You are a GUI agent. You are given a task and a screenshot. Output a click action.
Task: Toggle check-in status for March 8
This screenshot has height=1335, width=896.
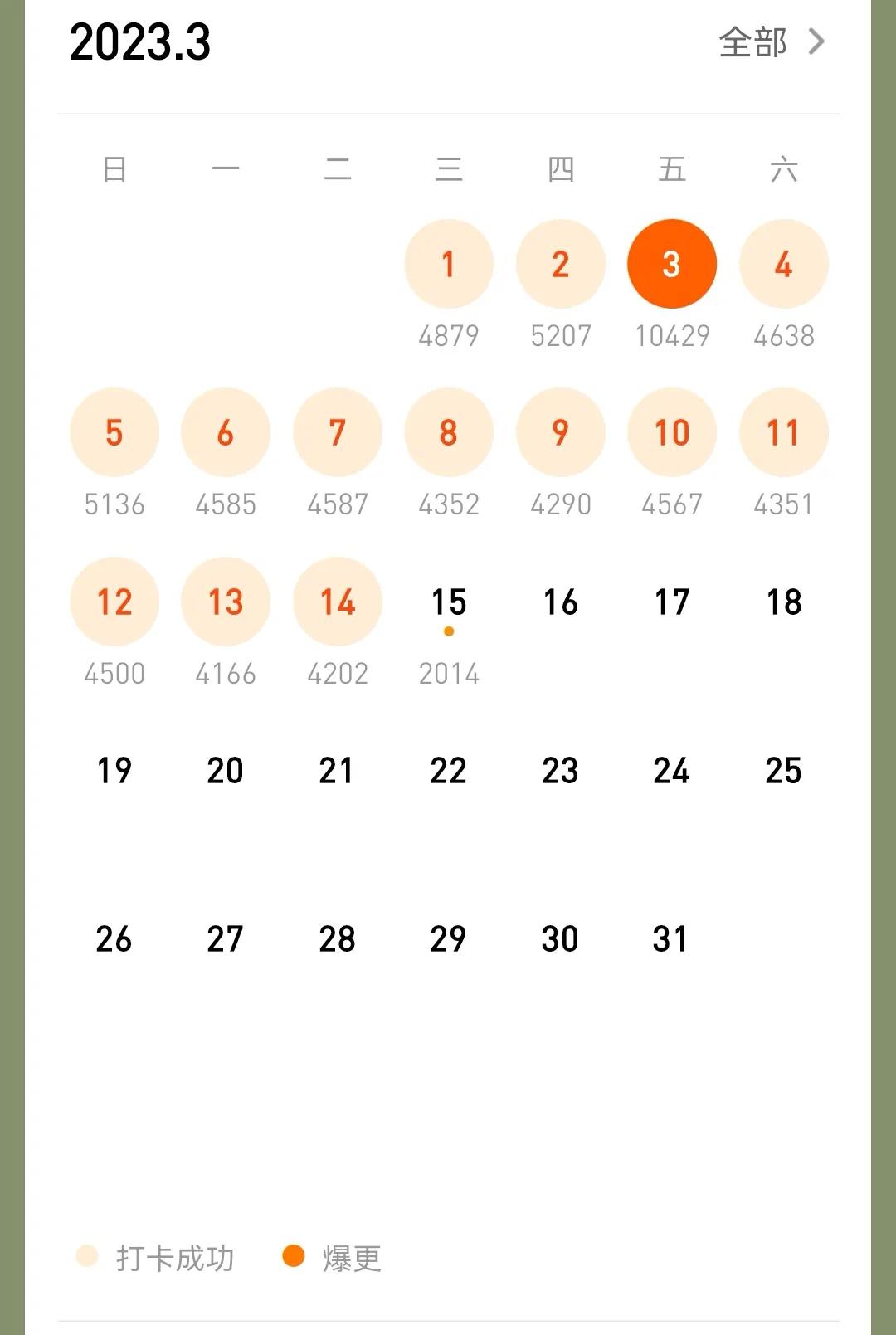(448, 432)
